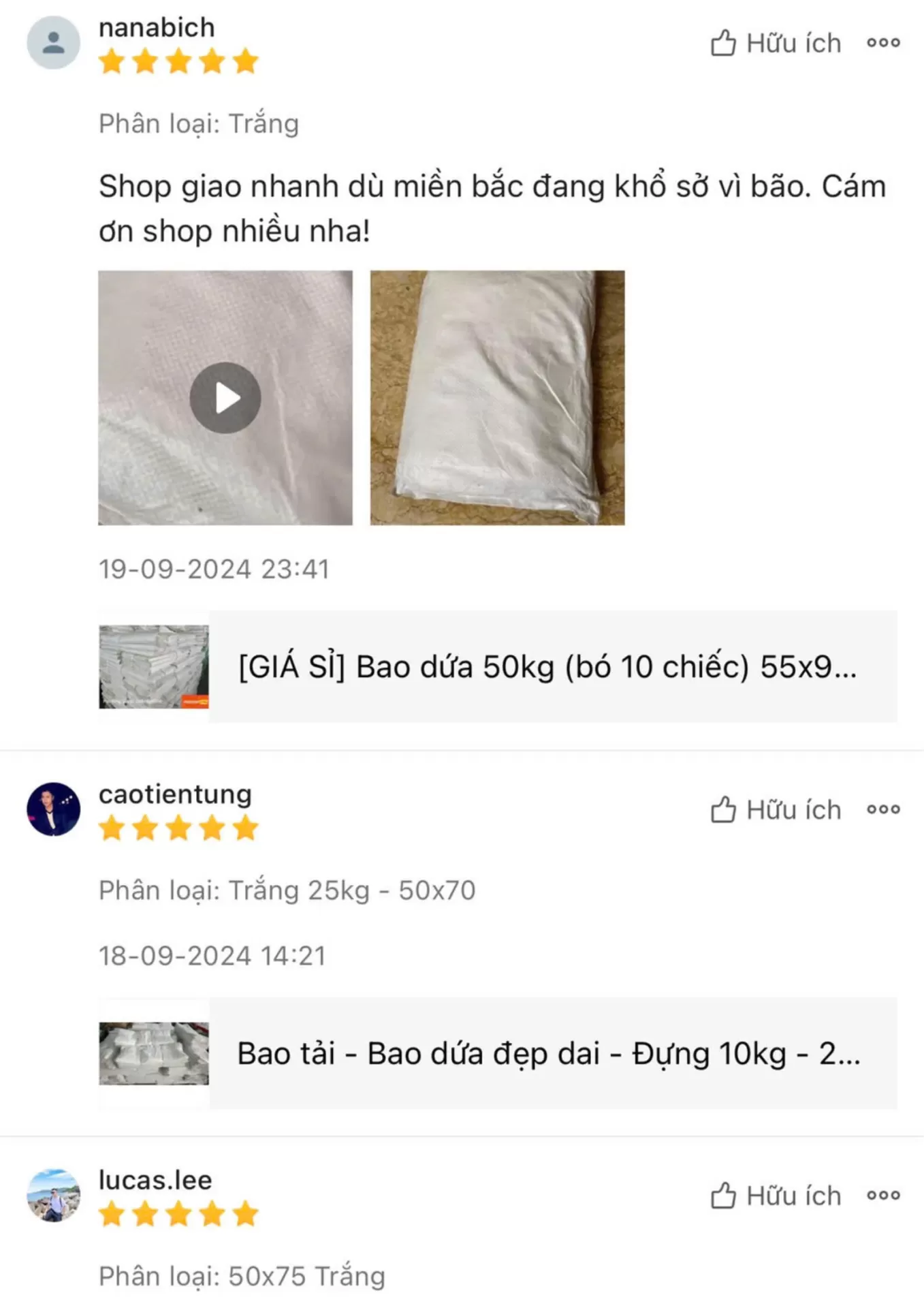The image size is (924, 1308).
Task: Mark caotientung's review as Hữu ích
Action: coord(790,809)
